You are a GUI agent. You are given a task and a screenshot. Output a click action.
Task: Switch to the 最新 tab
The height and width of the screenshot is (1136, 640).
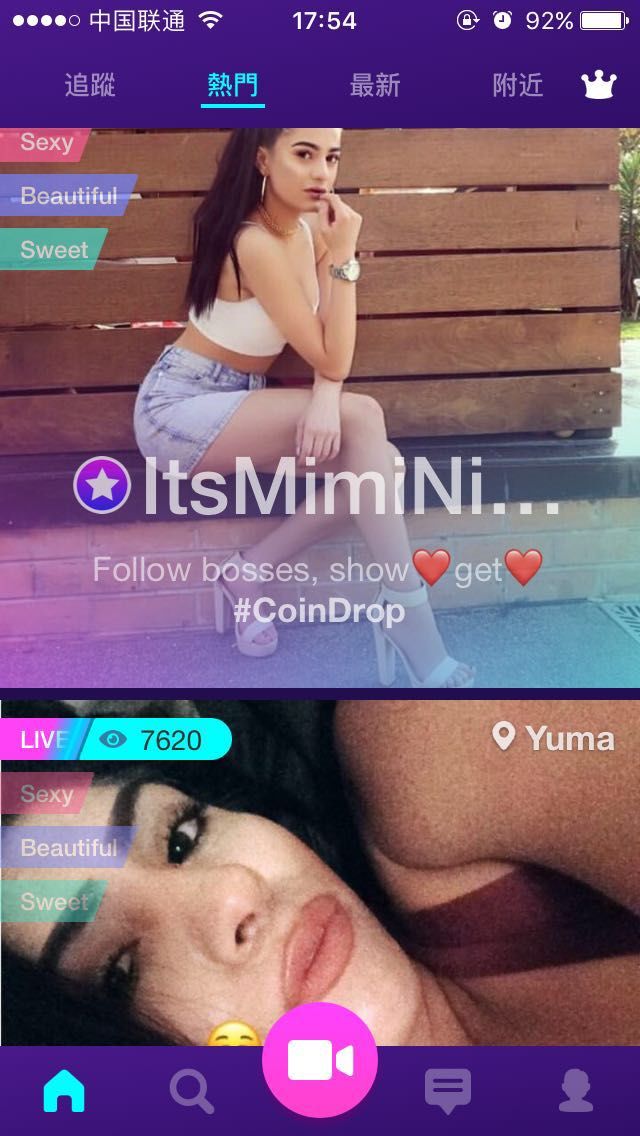click(375, 85)
